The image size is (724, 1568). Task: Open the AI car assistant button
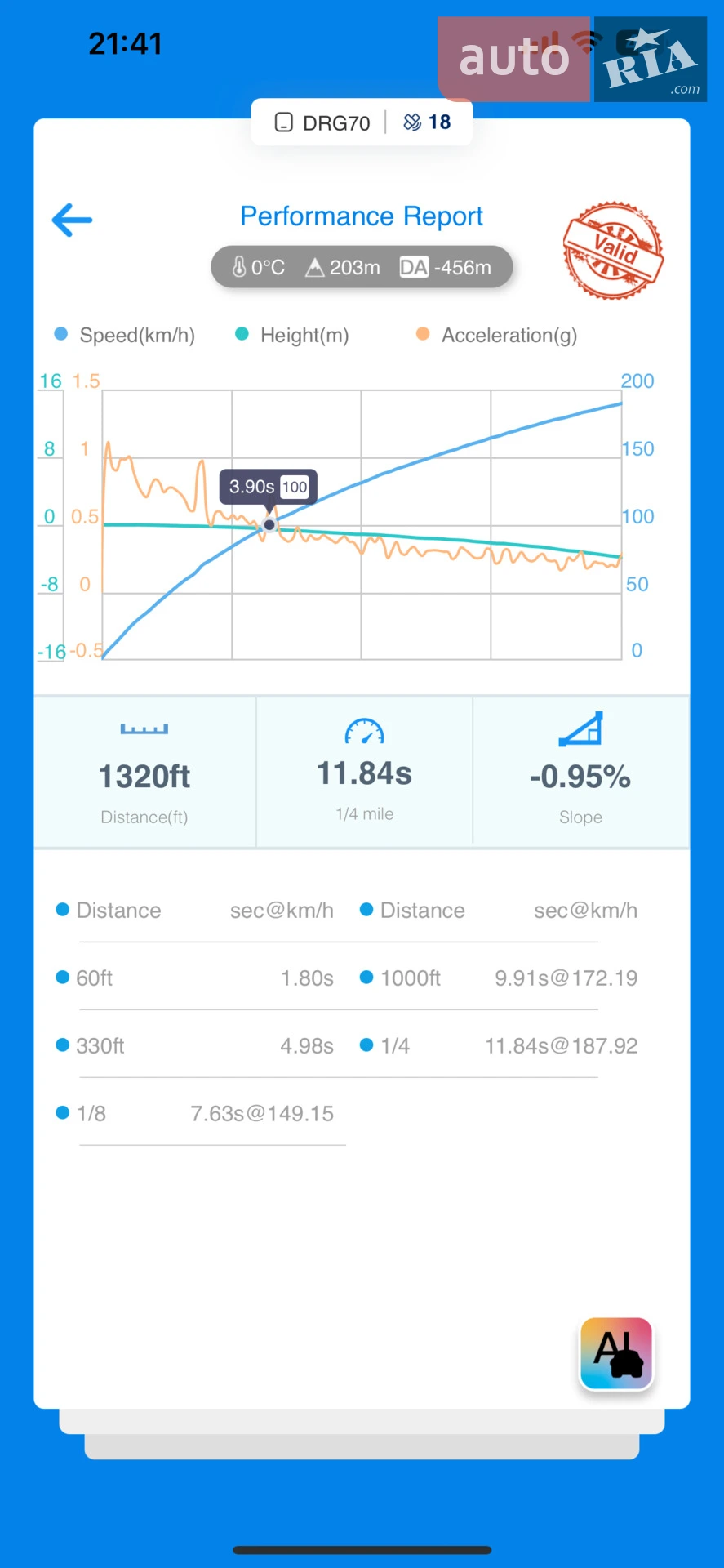(616, 1353)
